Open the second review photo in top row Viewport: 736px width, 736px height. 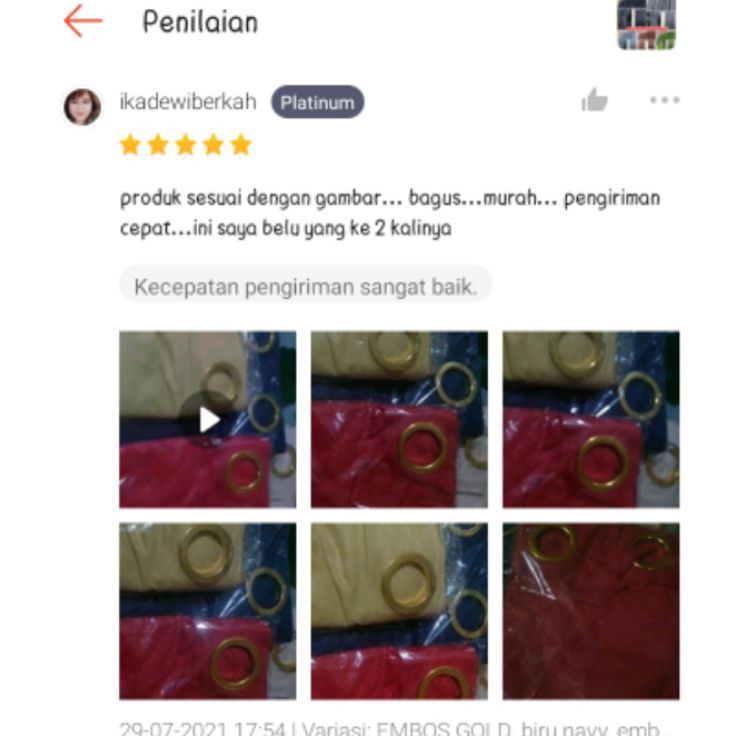[399, 419]
